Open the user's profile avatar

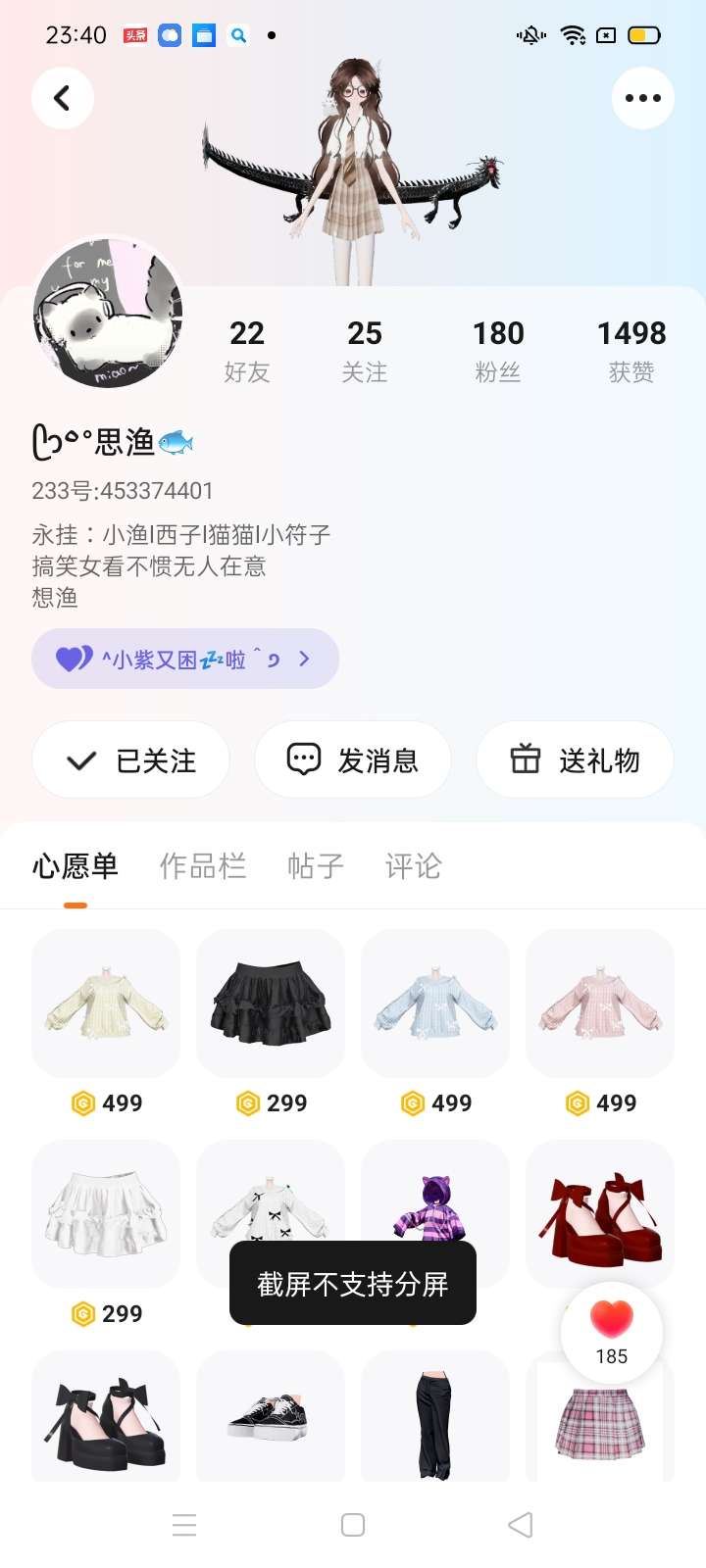coord(108,312)
